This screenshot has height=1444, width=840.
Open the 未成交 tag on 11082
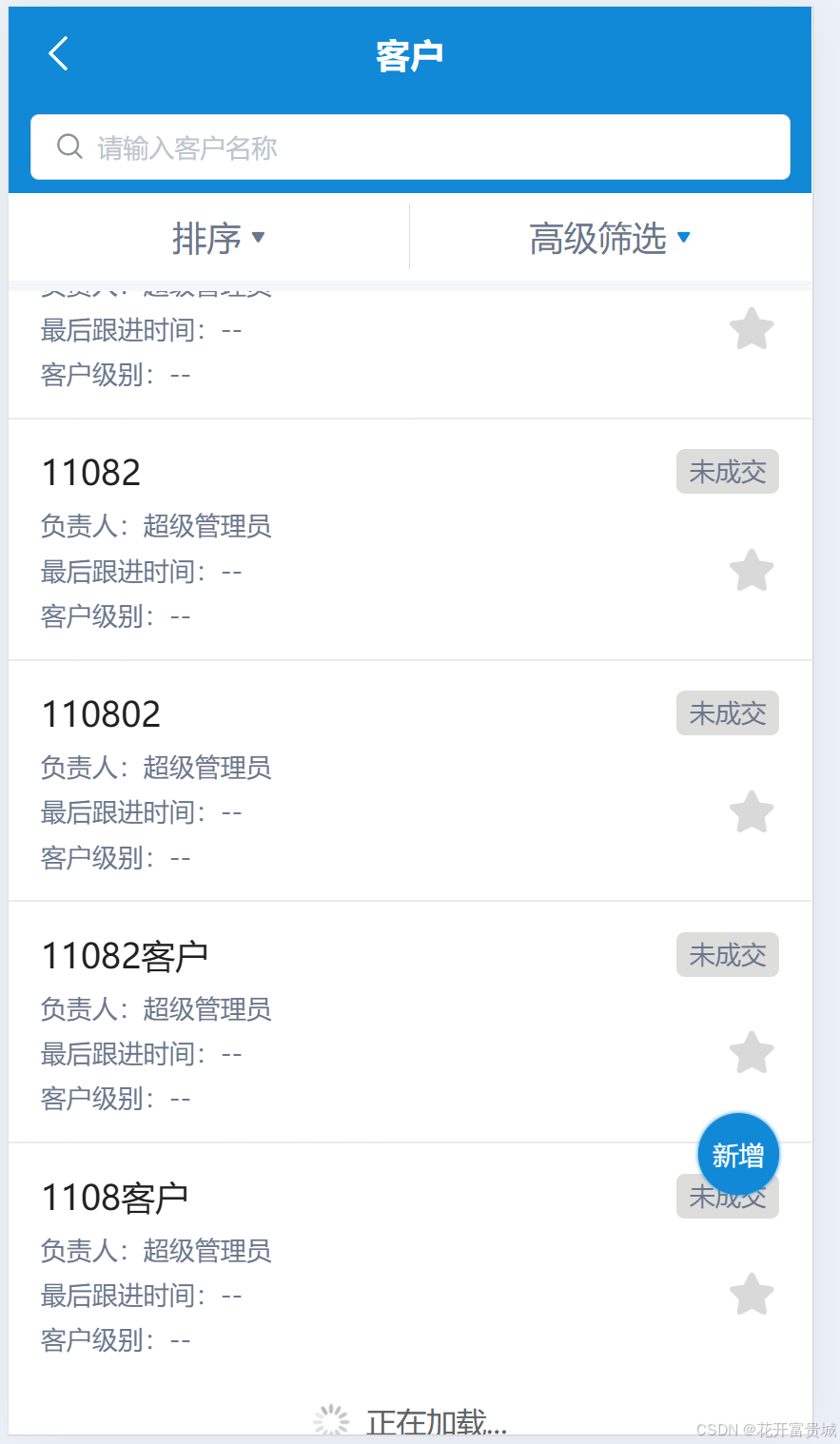pyautogui.click(x=727, y=471)
